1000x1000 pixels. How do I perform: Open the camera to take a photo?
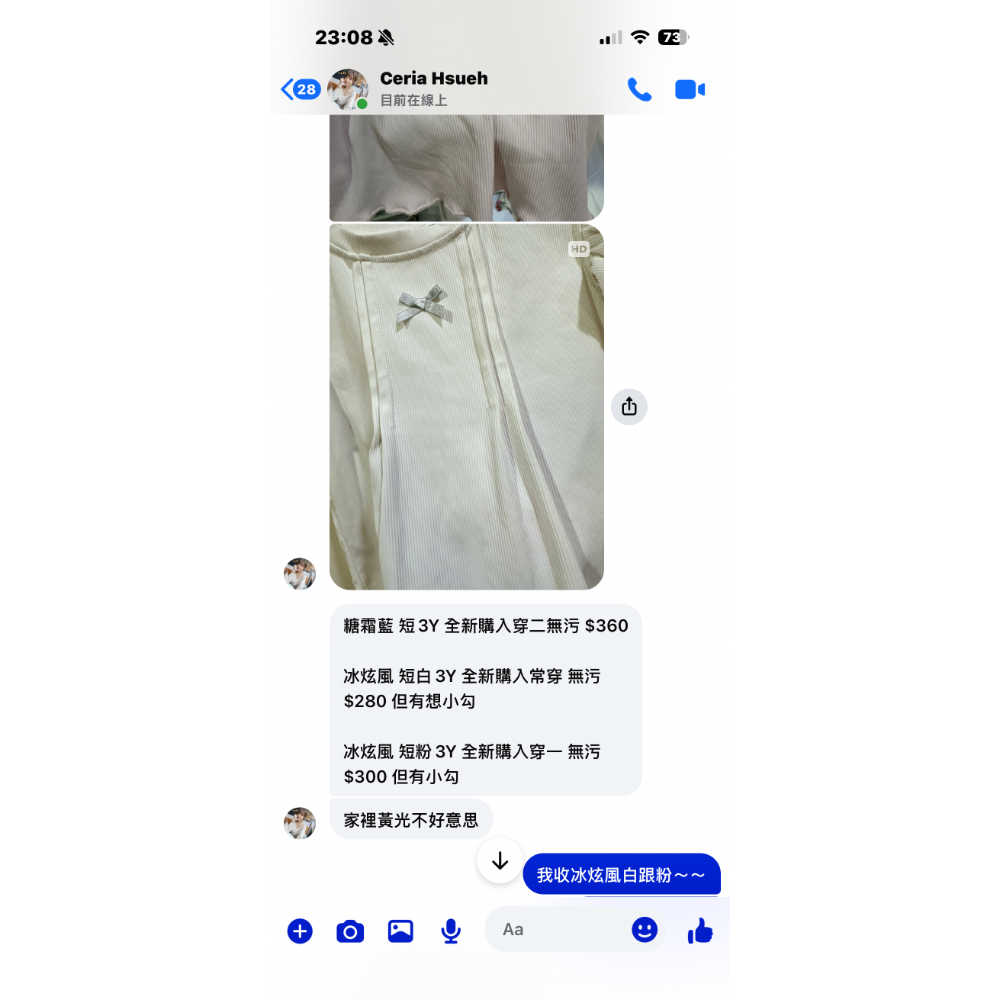[x=350, y=931]
